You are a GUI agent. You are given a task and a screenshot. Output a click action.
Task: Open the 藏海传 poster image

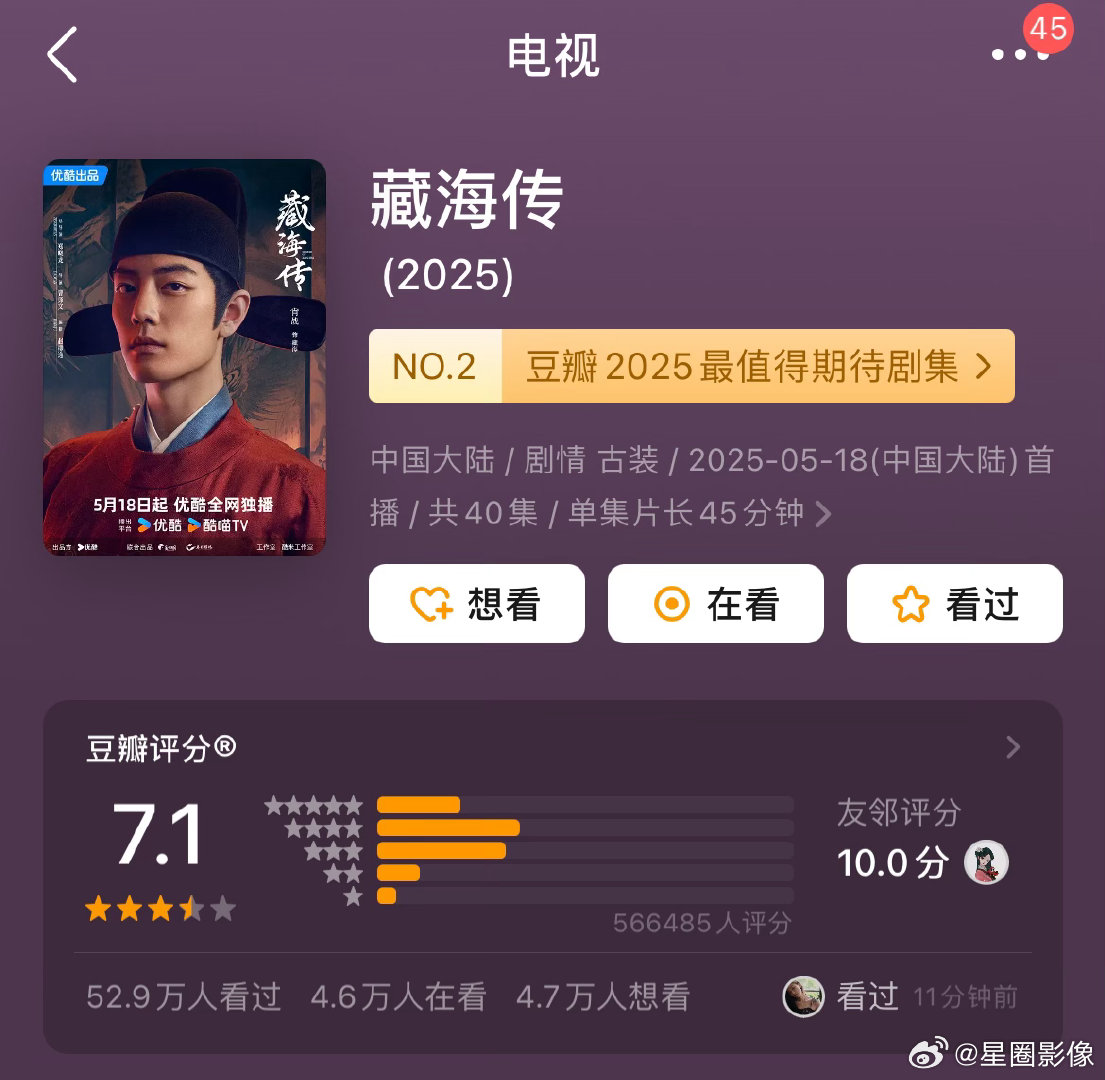[184, 357]
